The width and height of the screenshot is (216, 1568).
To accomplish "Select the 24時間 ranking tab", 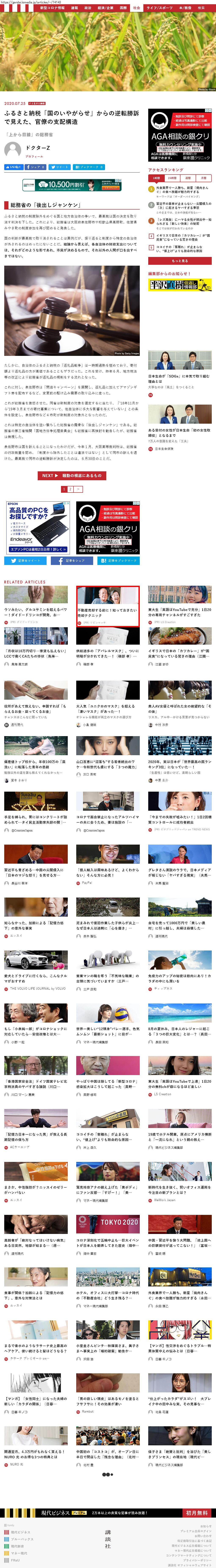I will 172,178.
